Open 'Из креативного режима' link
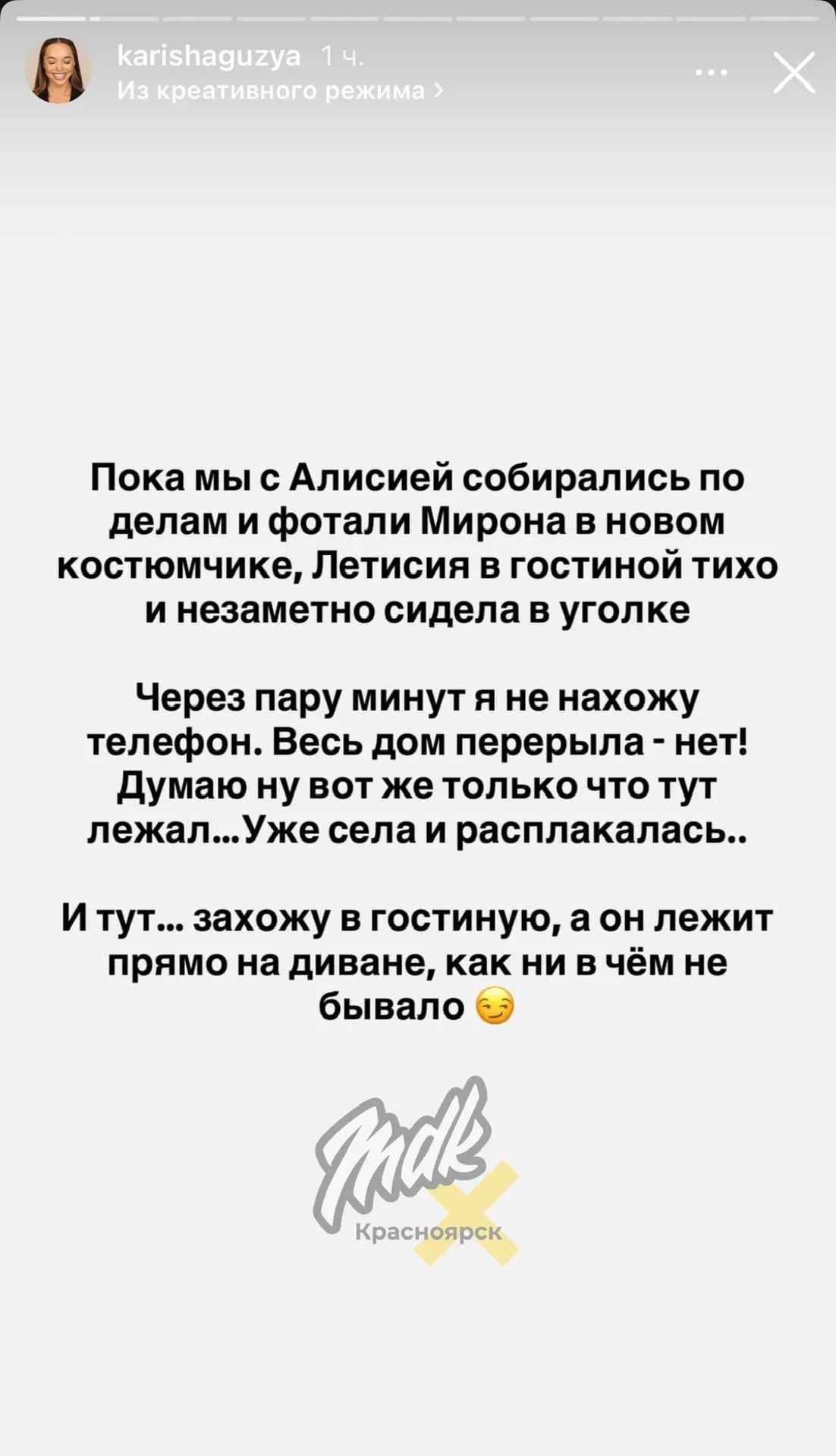The image size is (836, 1456). click(280, 91)
